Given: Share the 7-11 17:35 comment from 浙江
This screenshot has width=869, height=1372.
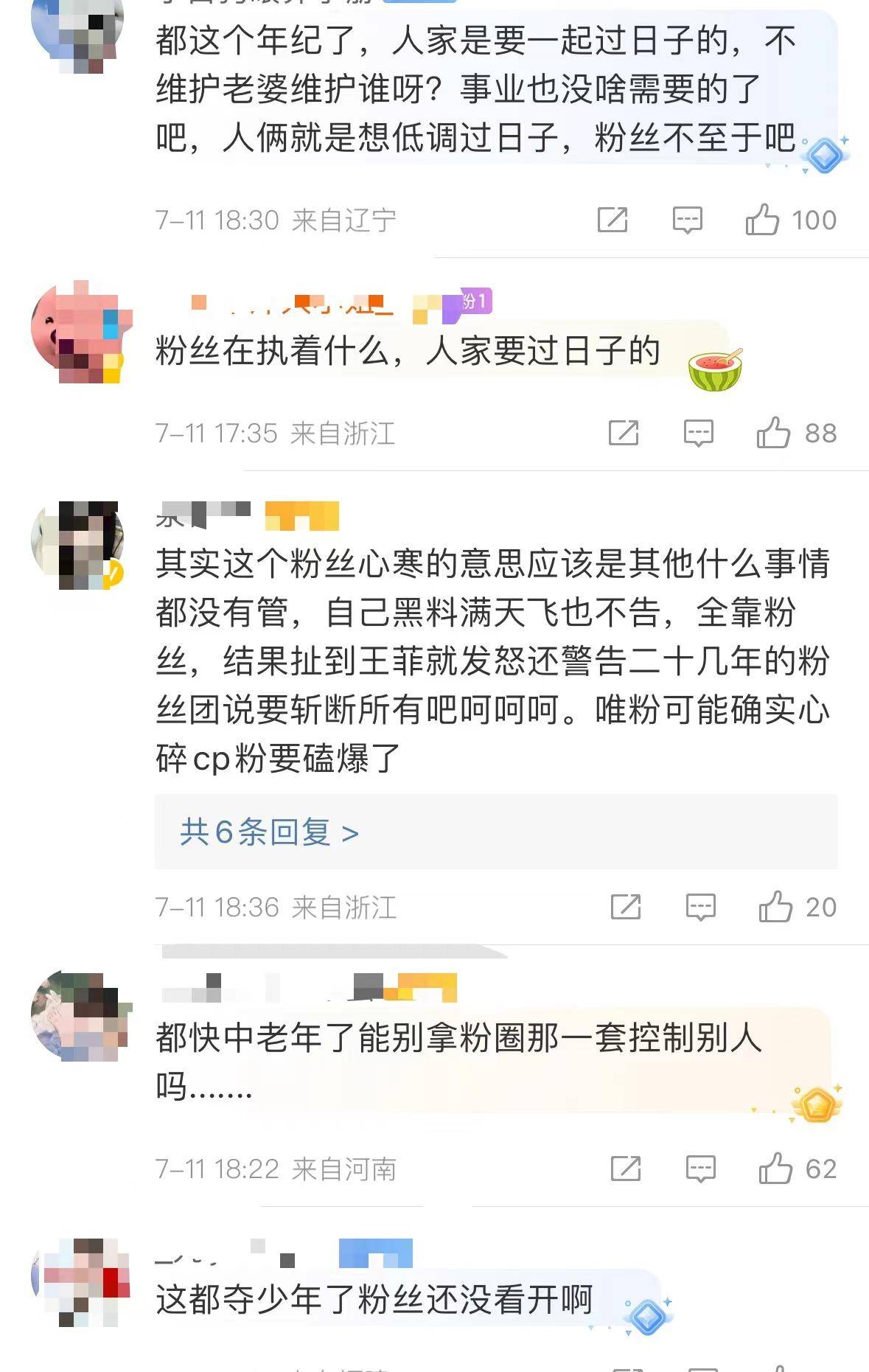Looking at the screenshot, I should coord(624,433).
